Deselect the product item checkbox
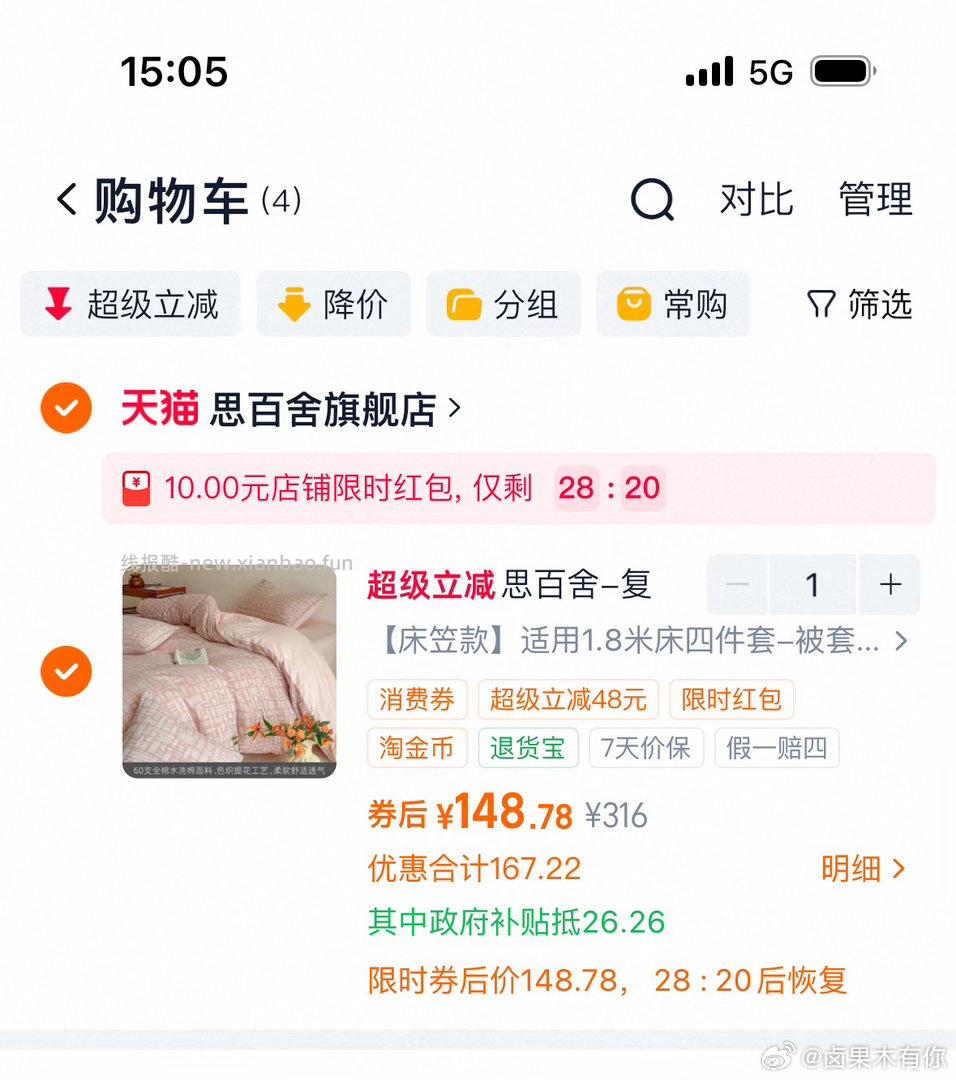The width and height of the screenshot is (956, 1080). point(65,670)
